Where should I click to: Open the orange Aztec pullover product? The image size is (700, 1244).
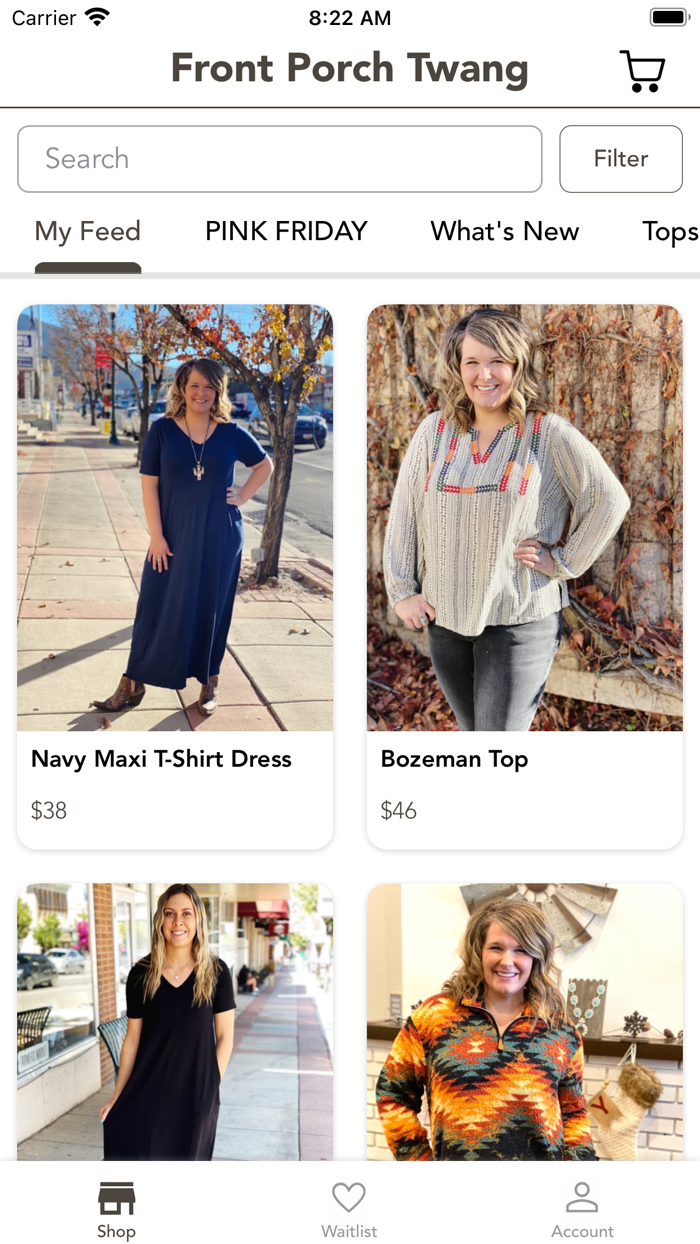(x=525, y=1020)
